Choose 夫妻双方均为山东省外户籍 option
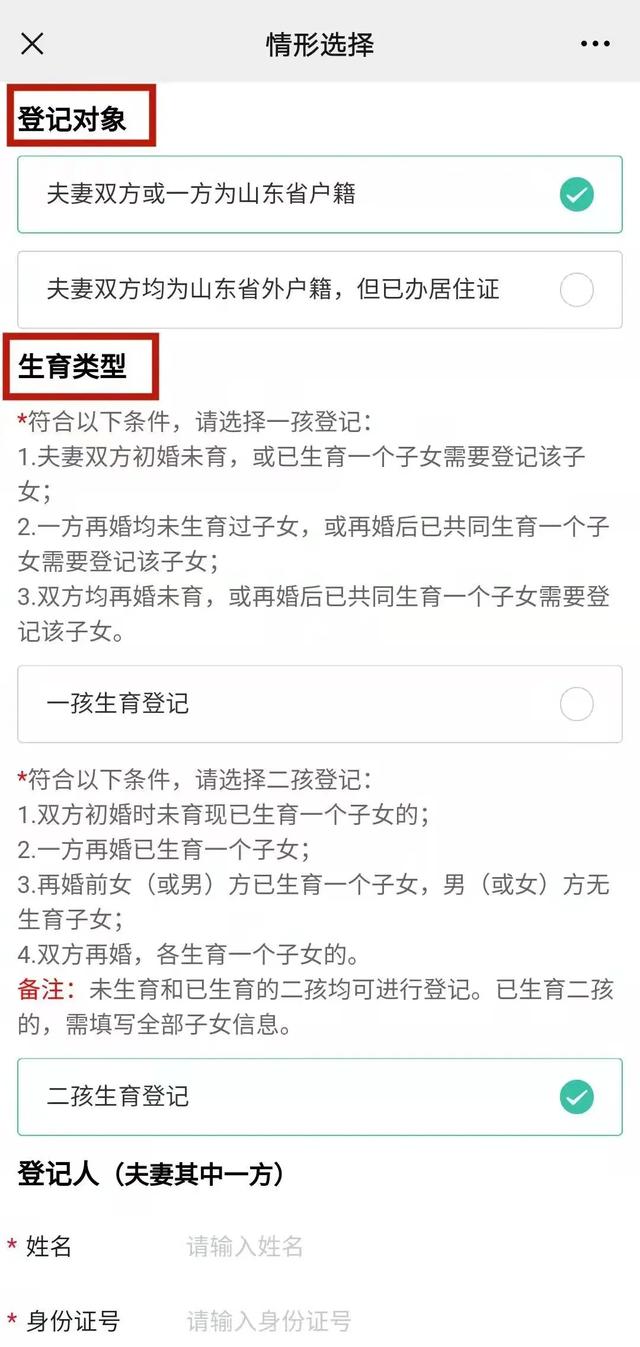This screenshot has width=640, height=1347. [320, 290]
